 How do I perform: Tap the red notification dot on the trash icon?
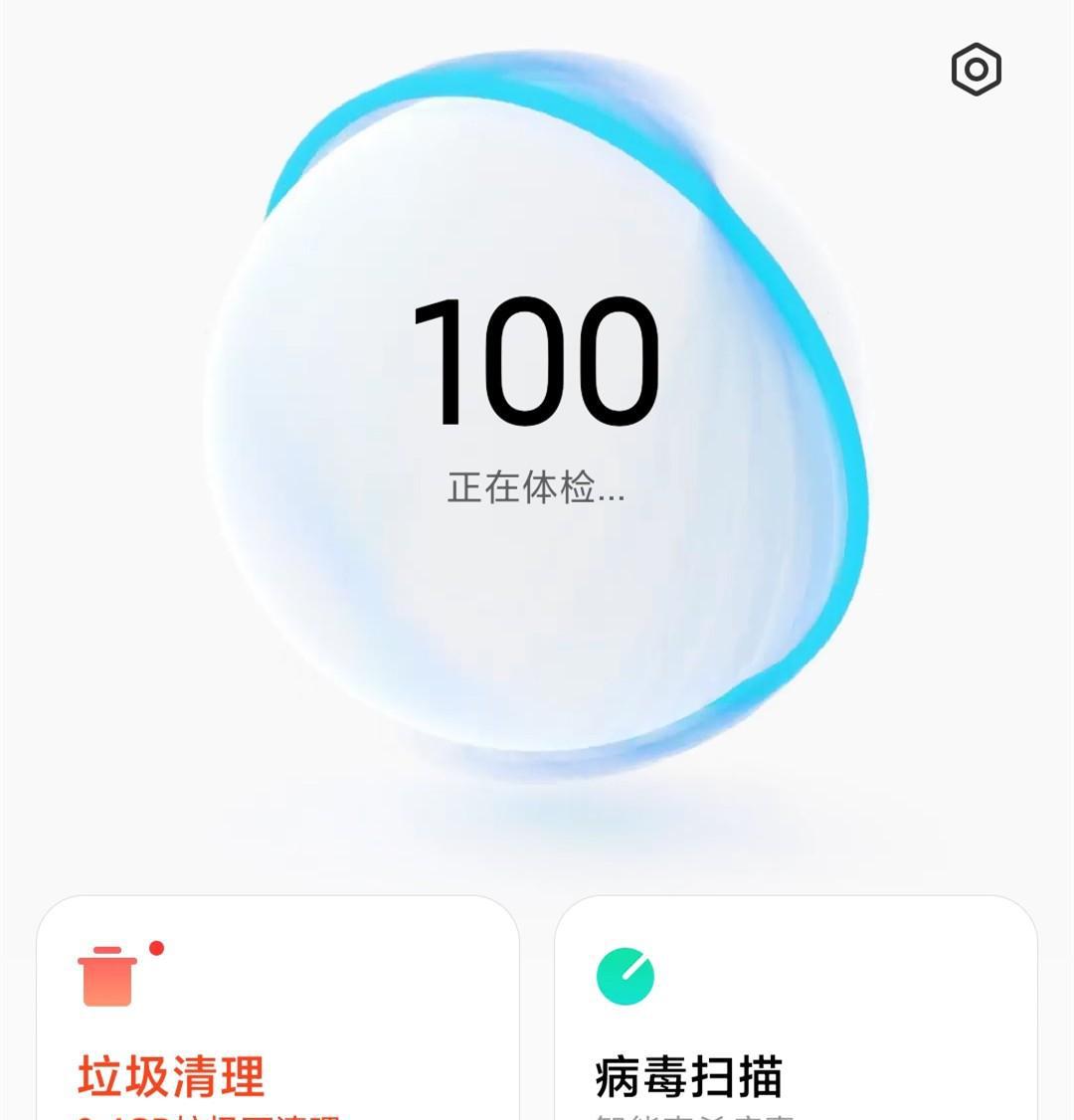tap(156, 948)
